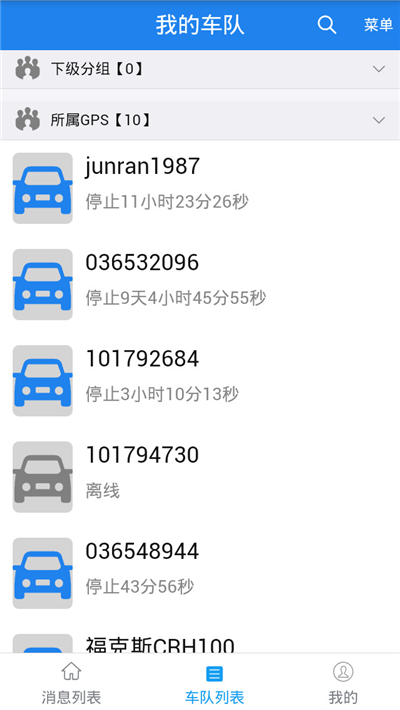Open vehicle junran1987
This screenshot has height=710, width=400.
[x=200, y=188]
